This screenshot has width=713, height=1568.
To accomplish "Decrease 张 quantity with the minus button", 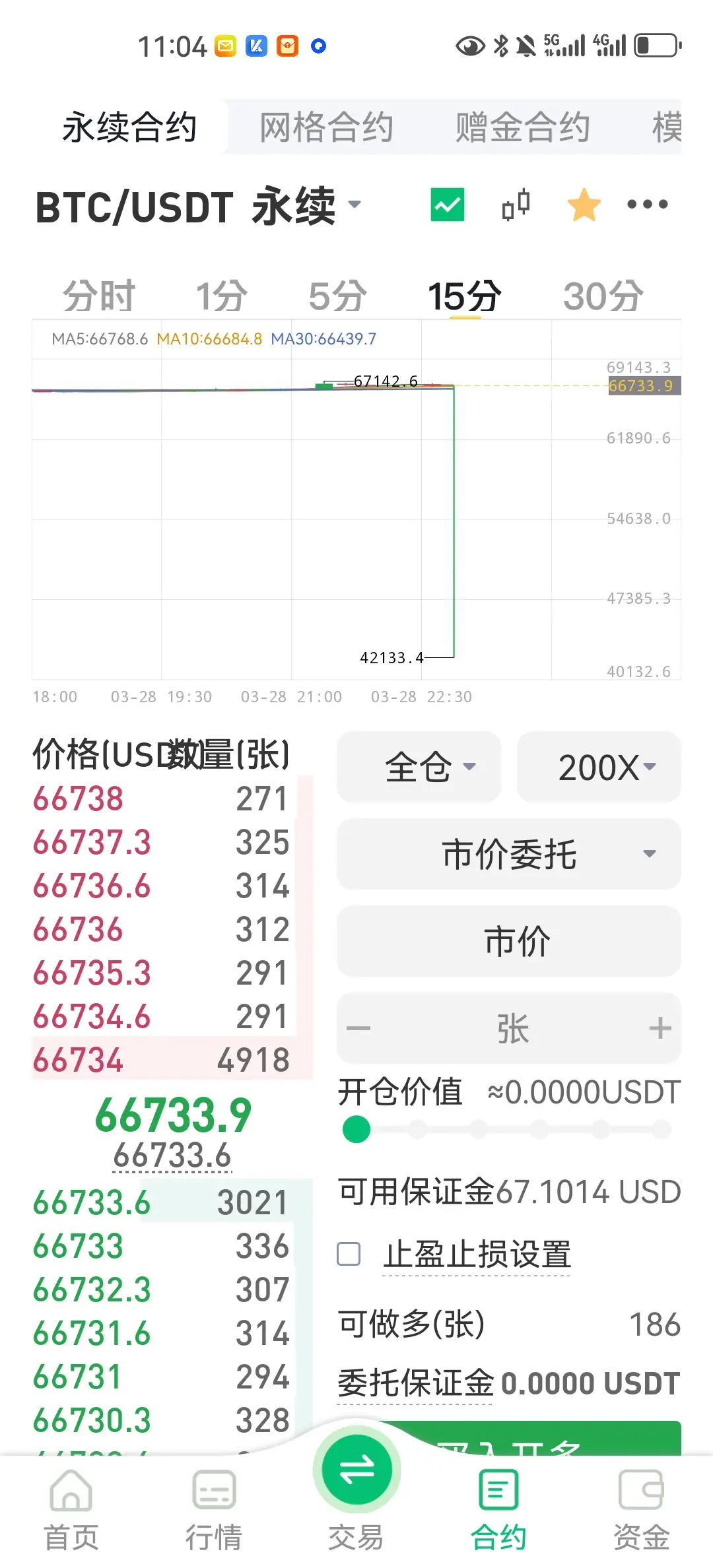I will pos(358,1028).
